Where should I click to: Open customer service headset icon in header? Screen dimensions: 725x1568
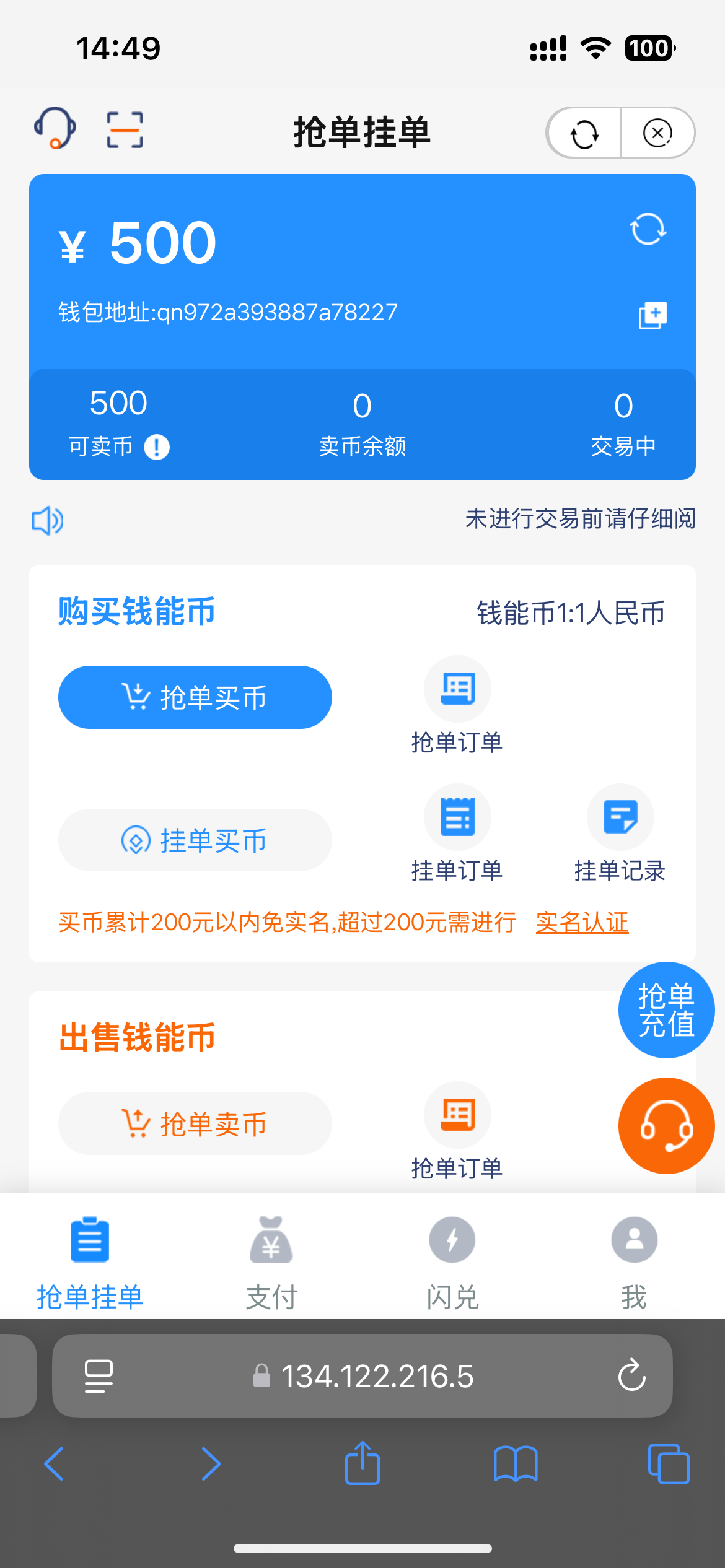click(x=55, y=129)
